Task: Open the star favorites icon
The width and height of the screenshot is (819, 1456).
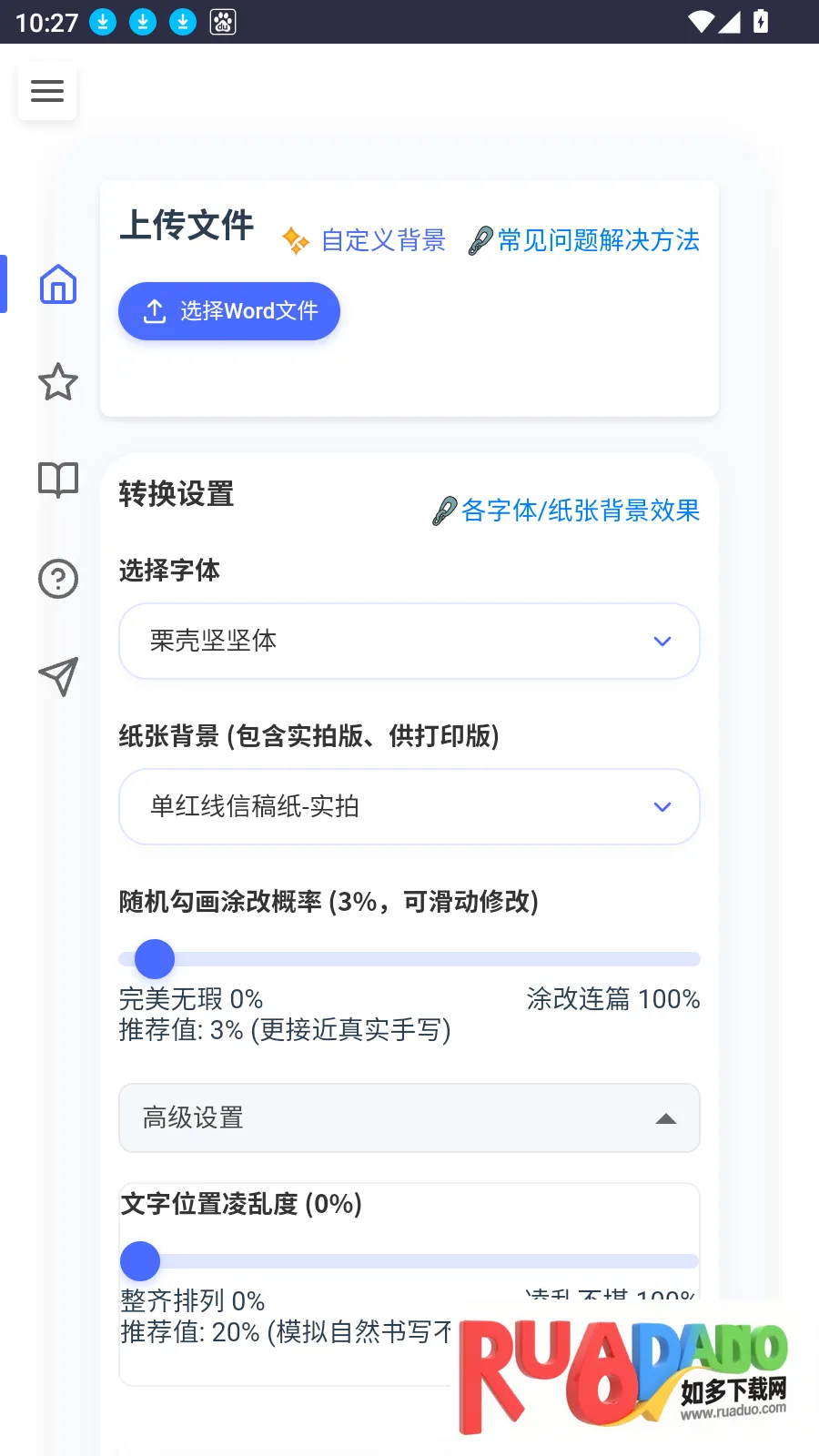Action: coord(58,382)
